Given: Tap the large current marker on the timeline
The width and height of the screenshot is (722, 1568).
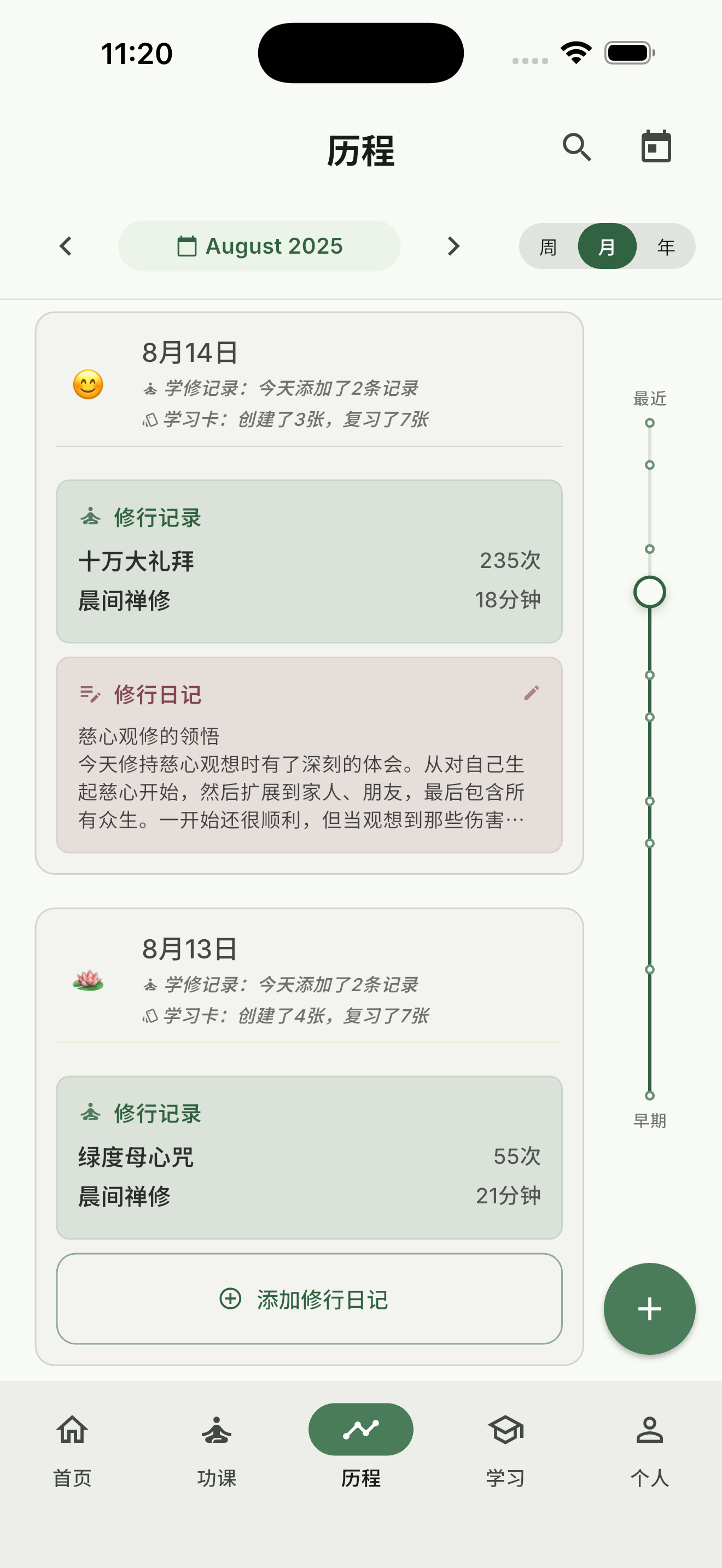Looking at the screenshot, I should click(x=649, y=592).
